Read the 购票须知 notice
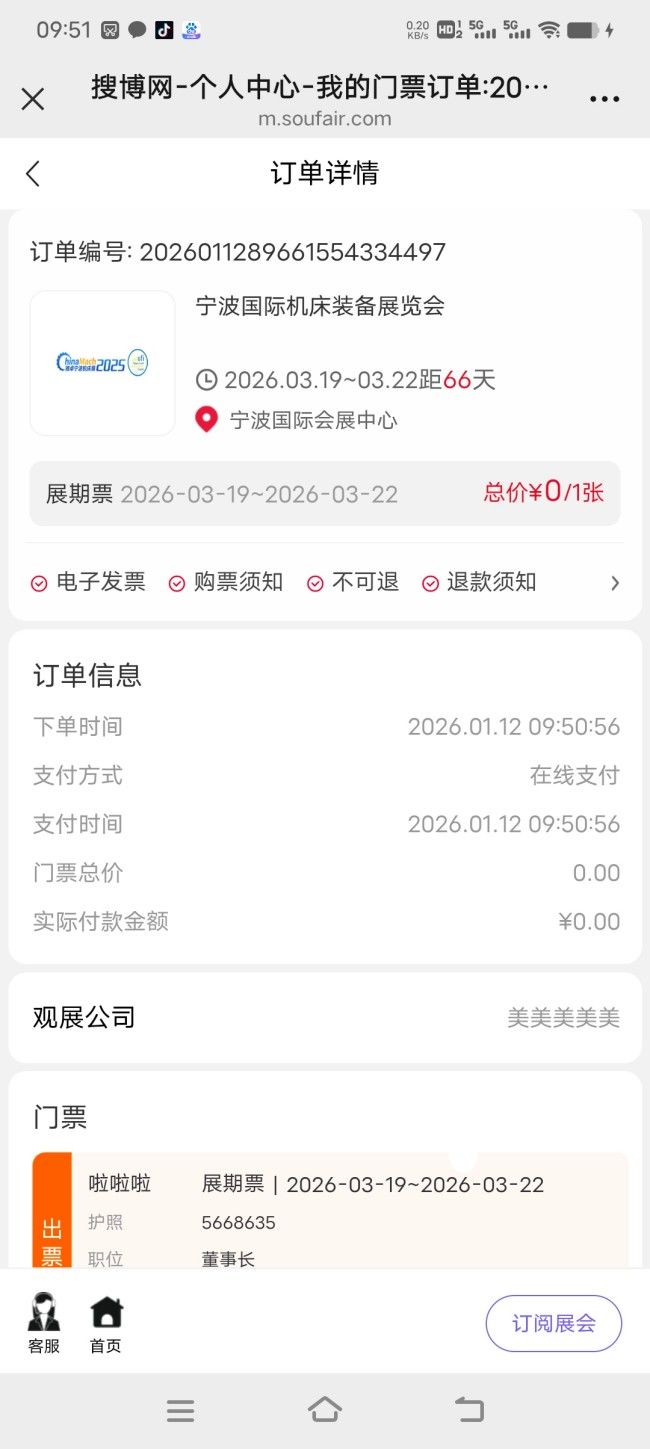 [226, 582]
